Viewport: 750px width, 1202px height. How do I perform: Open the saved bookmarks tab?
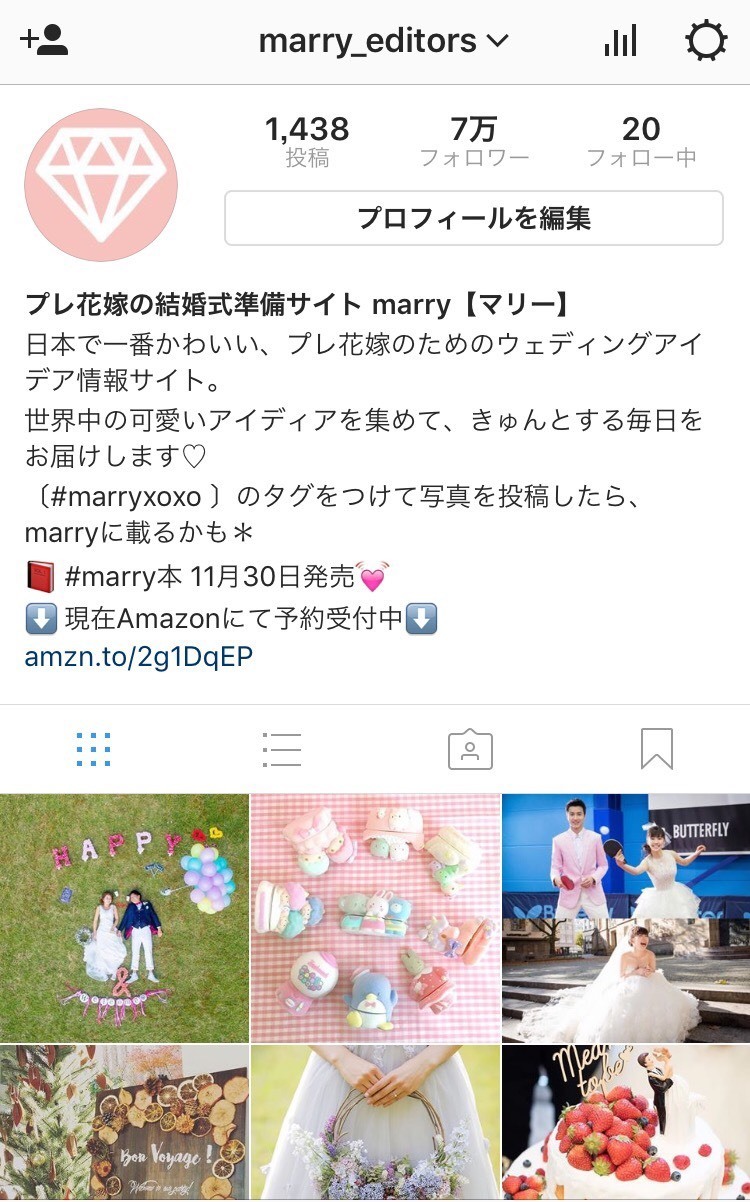click(656, 749)
